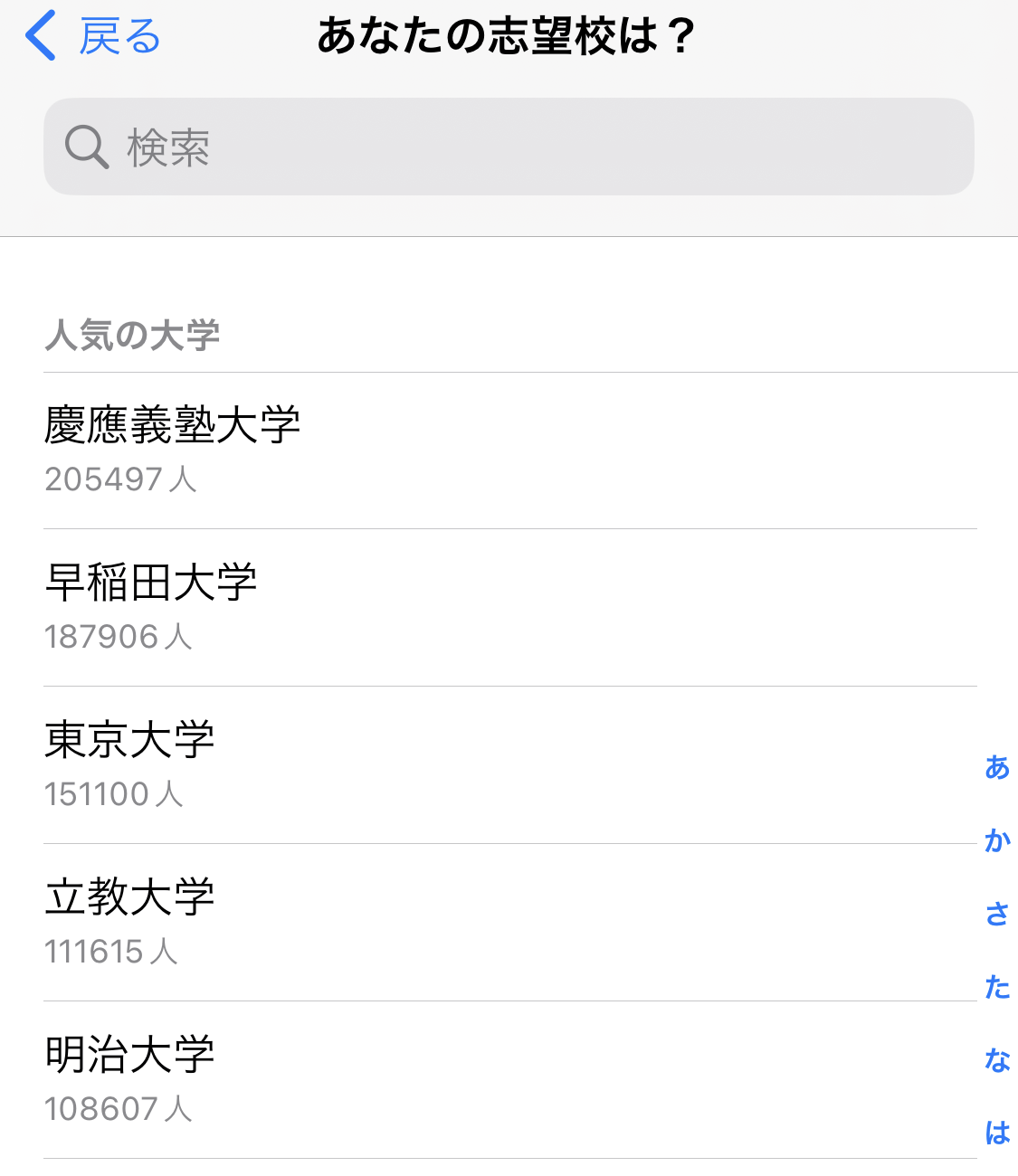This screenshot has height=1176, width=1018.
Task: Jump to the た index section
Action: pyautogui.click(x=997, y=987)
